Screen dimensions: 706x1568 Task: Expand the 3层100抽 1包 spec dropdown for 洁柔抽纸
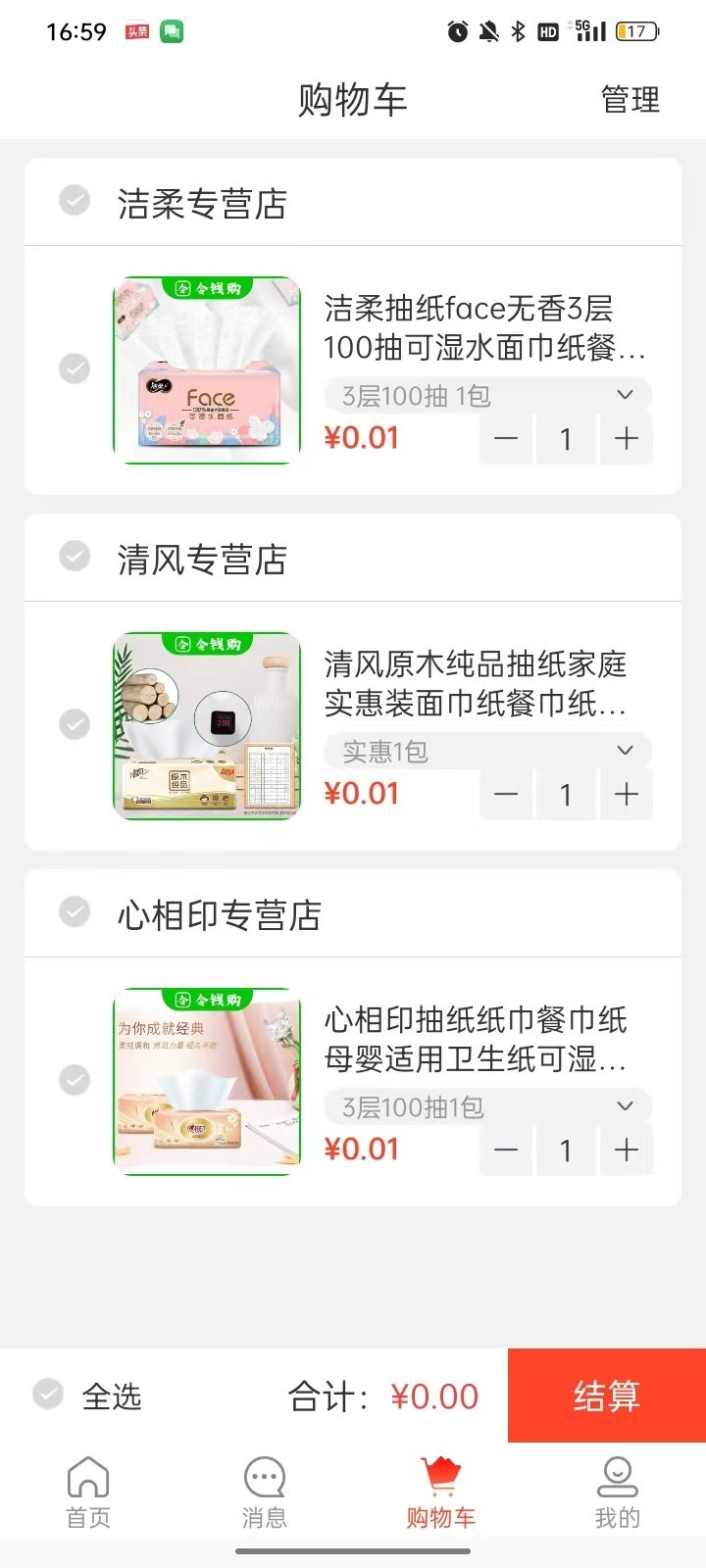tap(487, 395)
